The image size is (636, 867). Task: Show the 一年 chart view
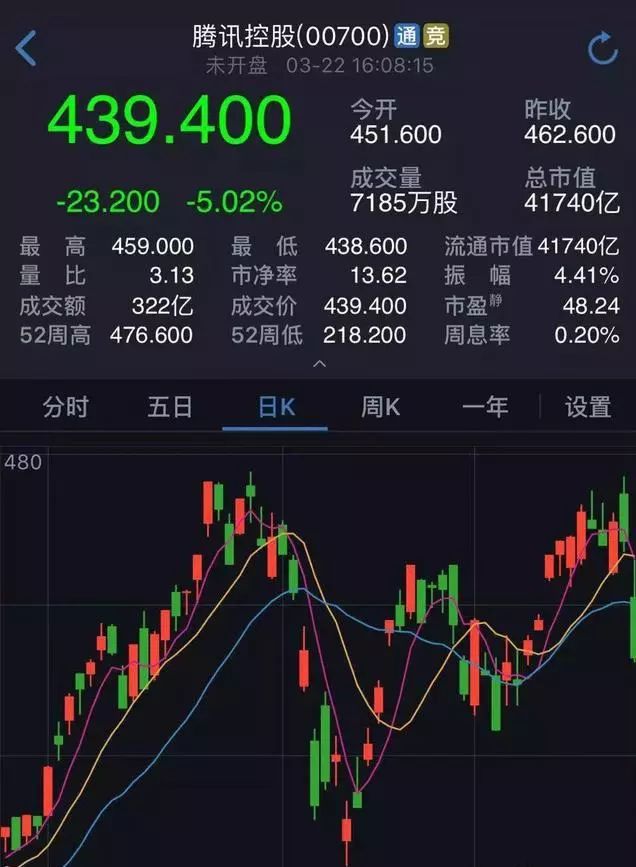point(485,407)
